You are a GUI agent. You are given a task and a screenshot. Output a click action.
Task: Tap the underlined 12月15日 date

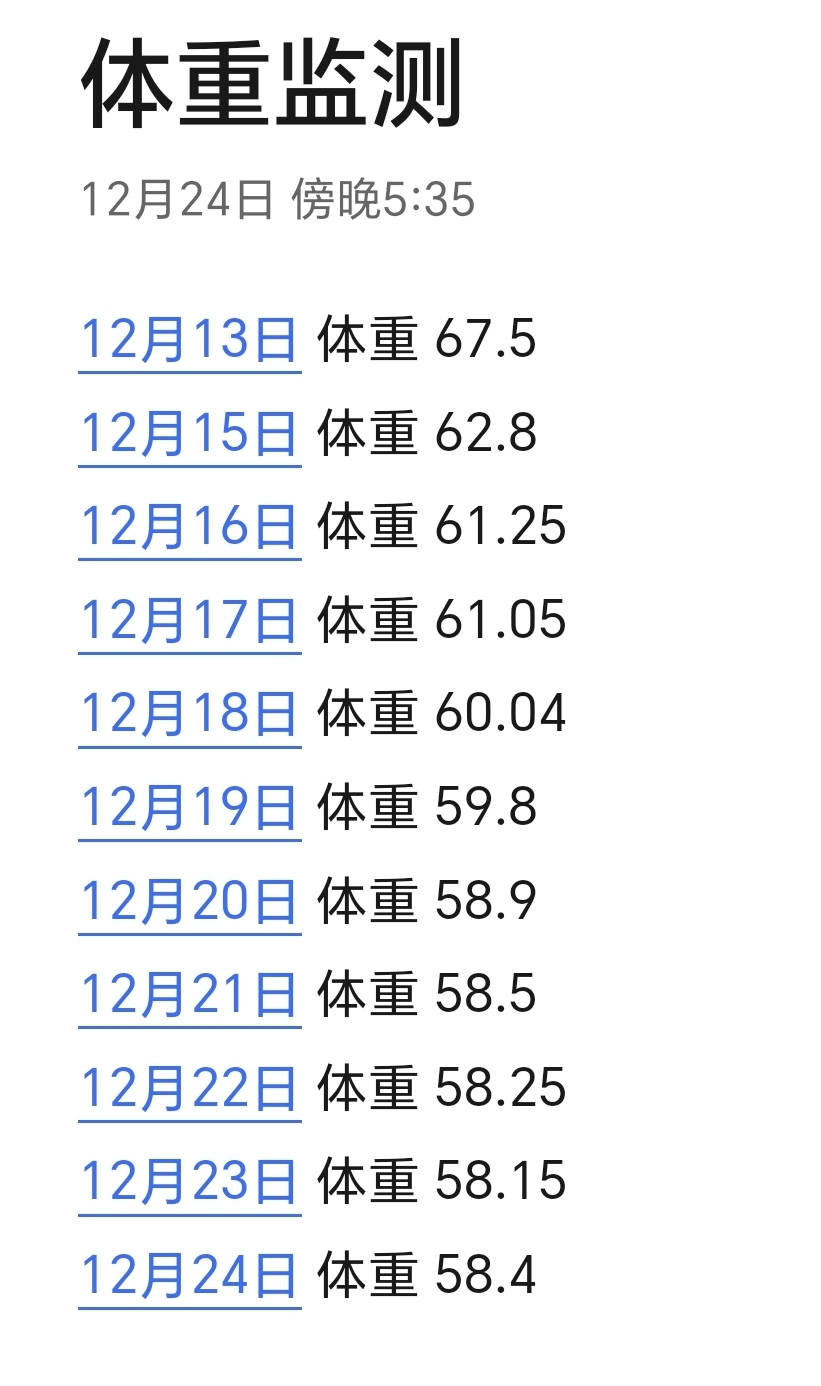(x=190, y=434)
